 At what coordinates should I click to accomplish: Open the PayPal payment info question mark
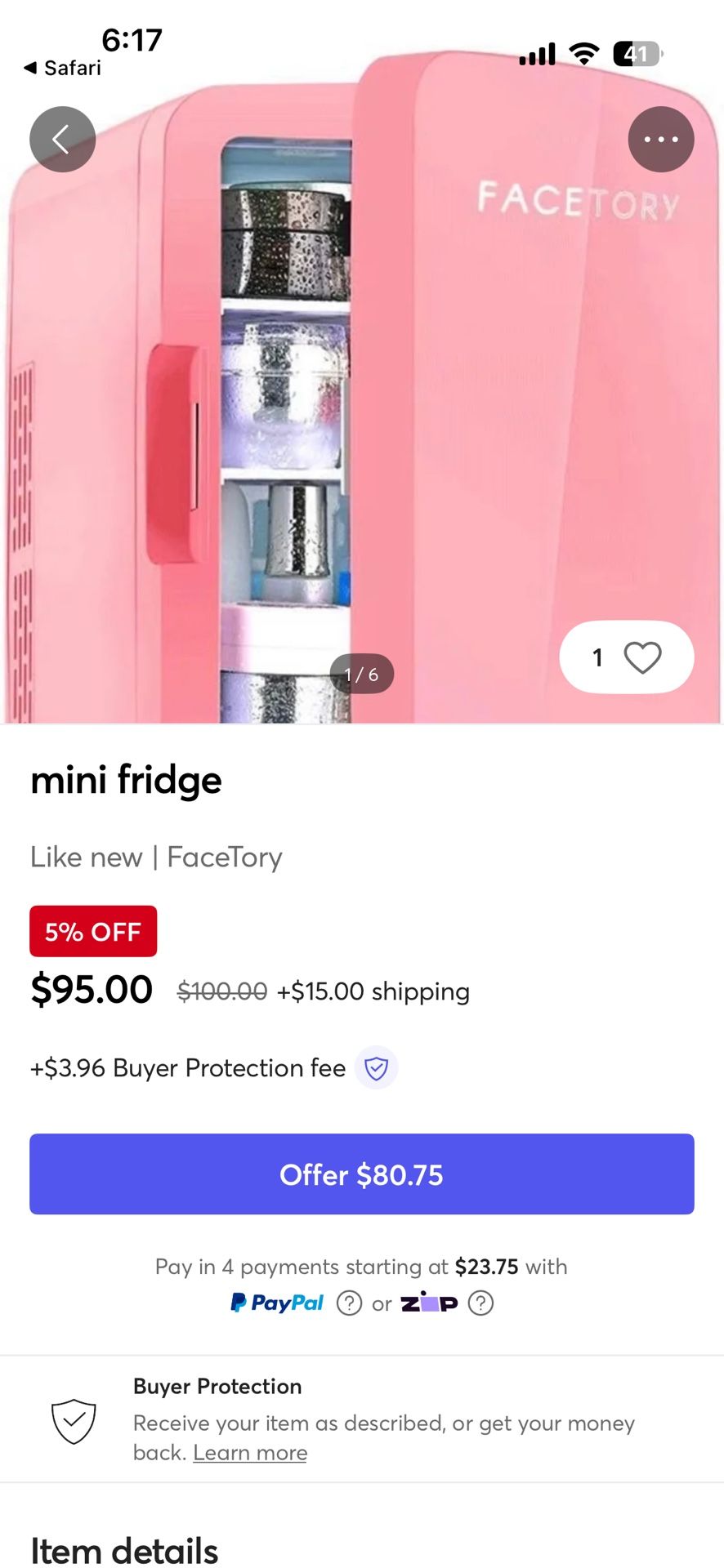click(349, 1303)
